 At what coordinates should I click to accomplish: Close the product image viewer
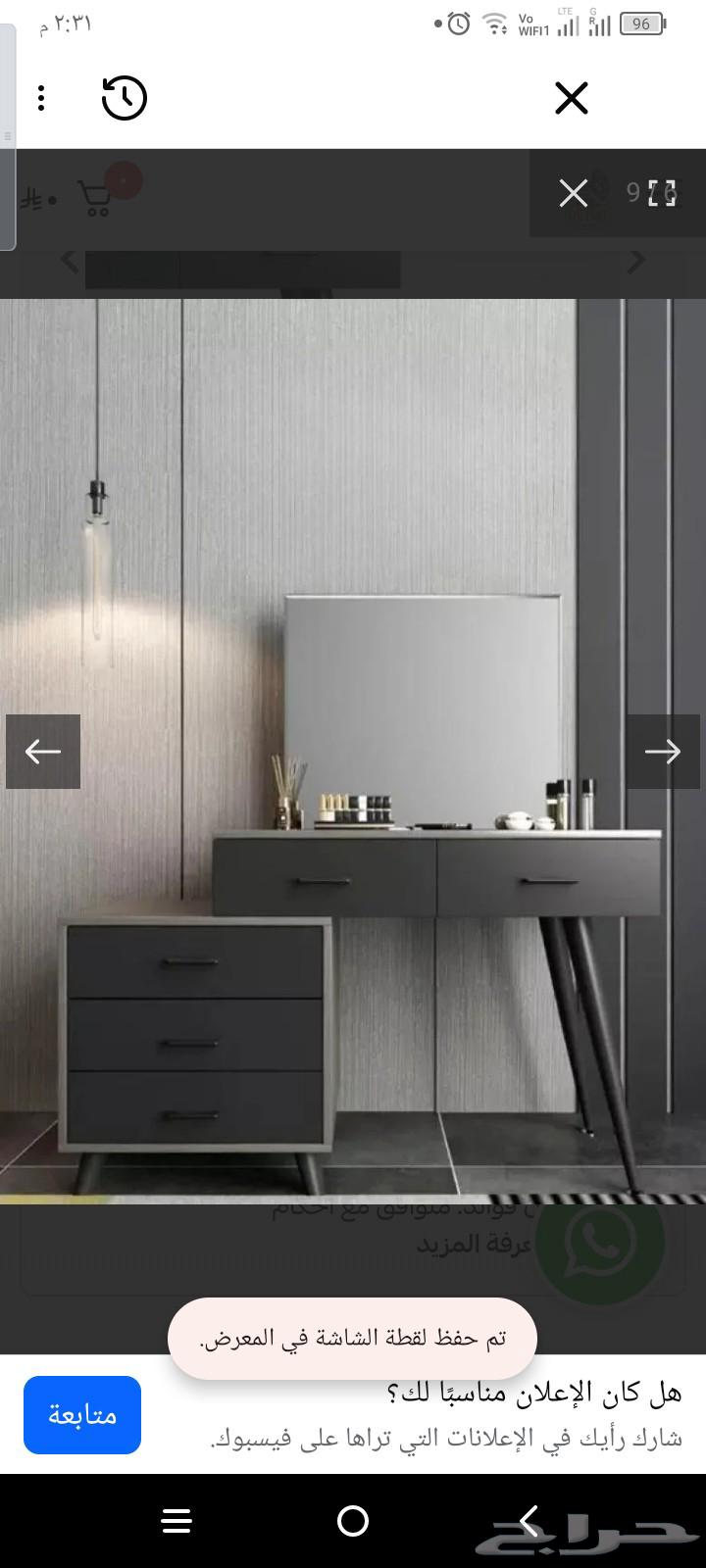(x=574, y=193)
